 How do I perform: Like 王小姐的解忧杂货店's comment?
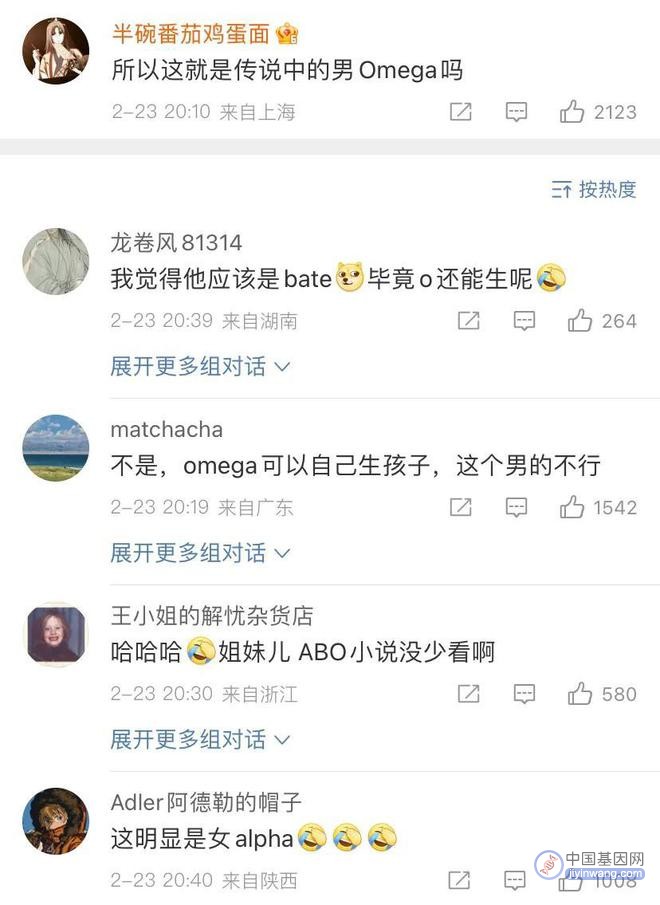coord(580,694)
